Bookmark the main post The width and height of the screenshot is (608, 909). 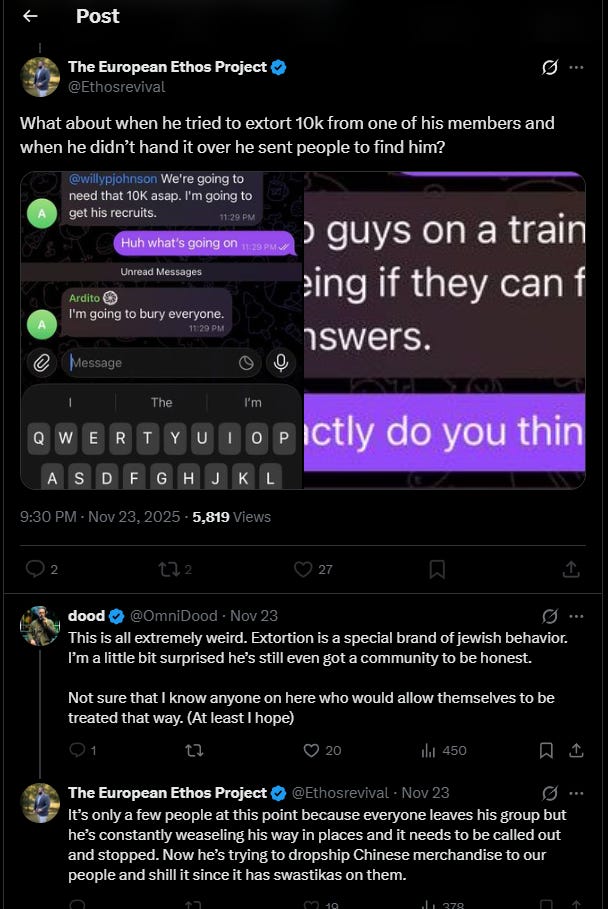(x=437, y=569)
